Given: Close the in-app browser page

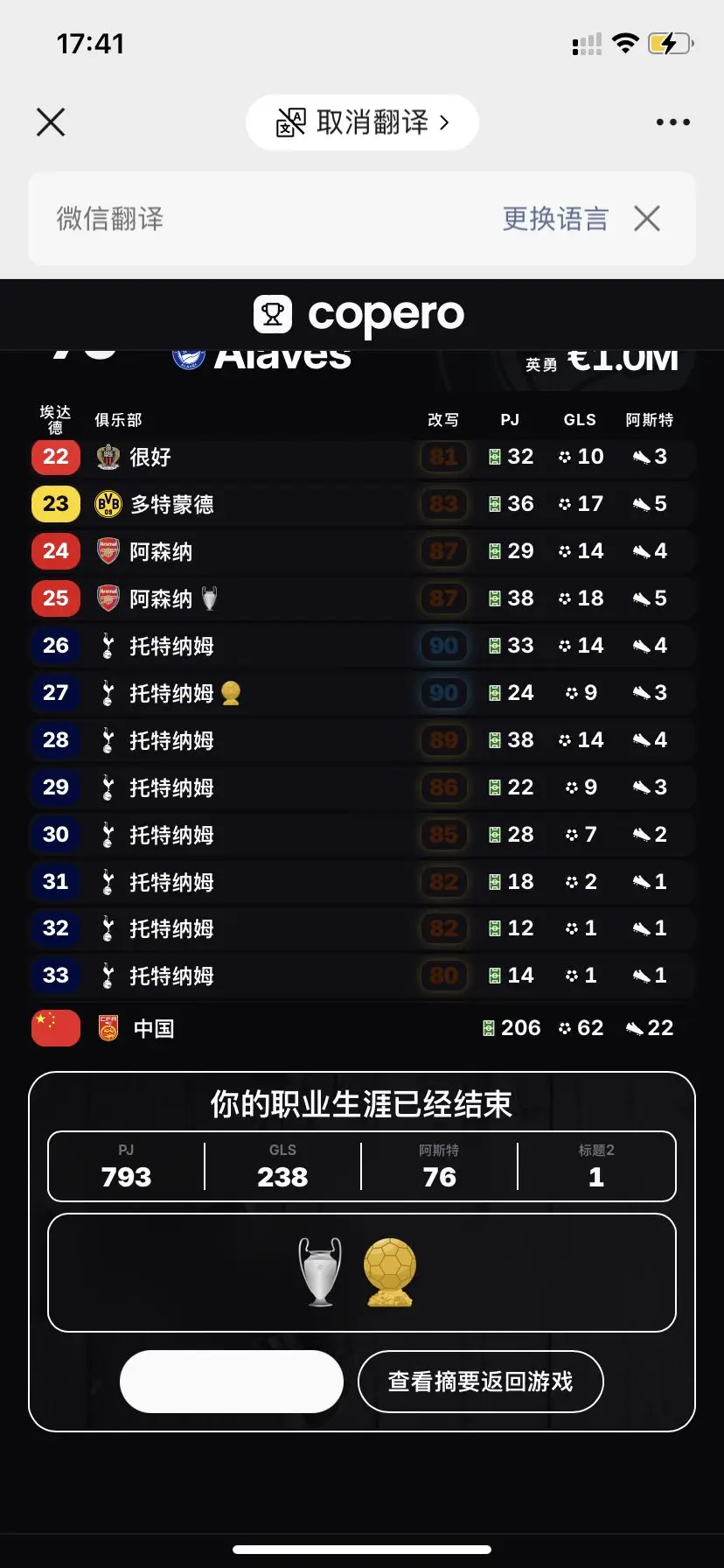Looking at the screenshot, I should click(x=51, y=122).
